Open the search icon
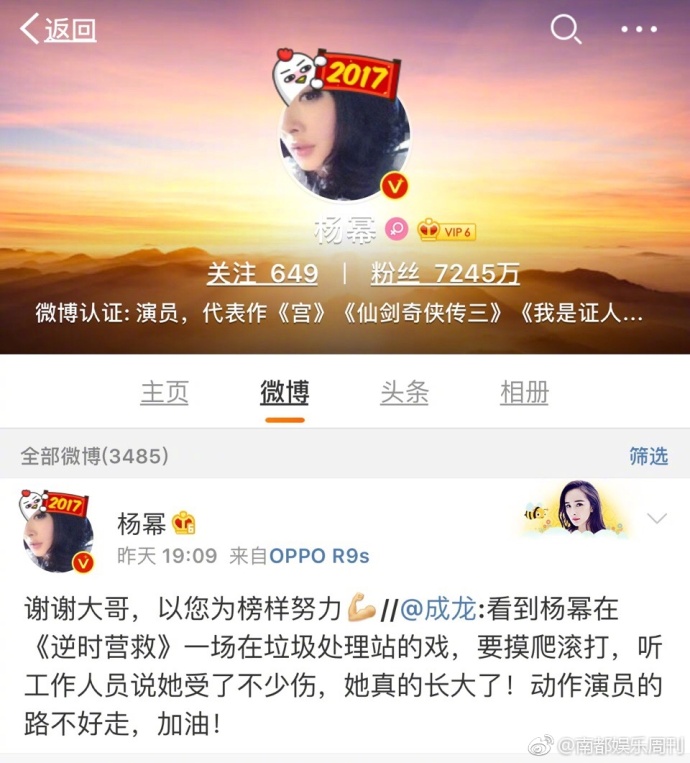Image resolution: width=690 pixels, height=763 pixels. click(x=565, y=30)
